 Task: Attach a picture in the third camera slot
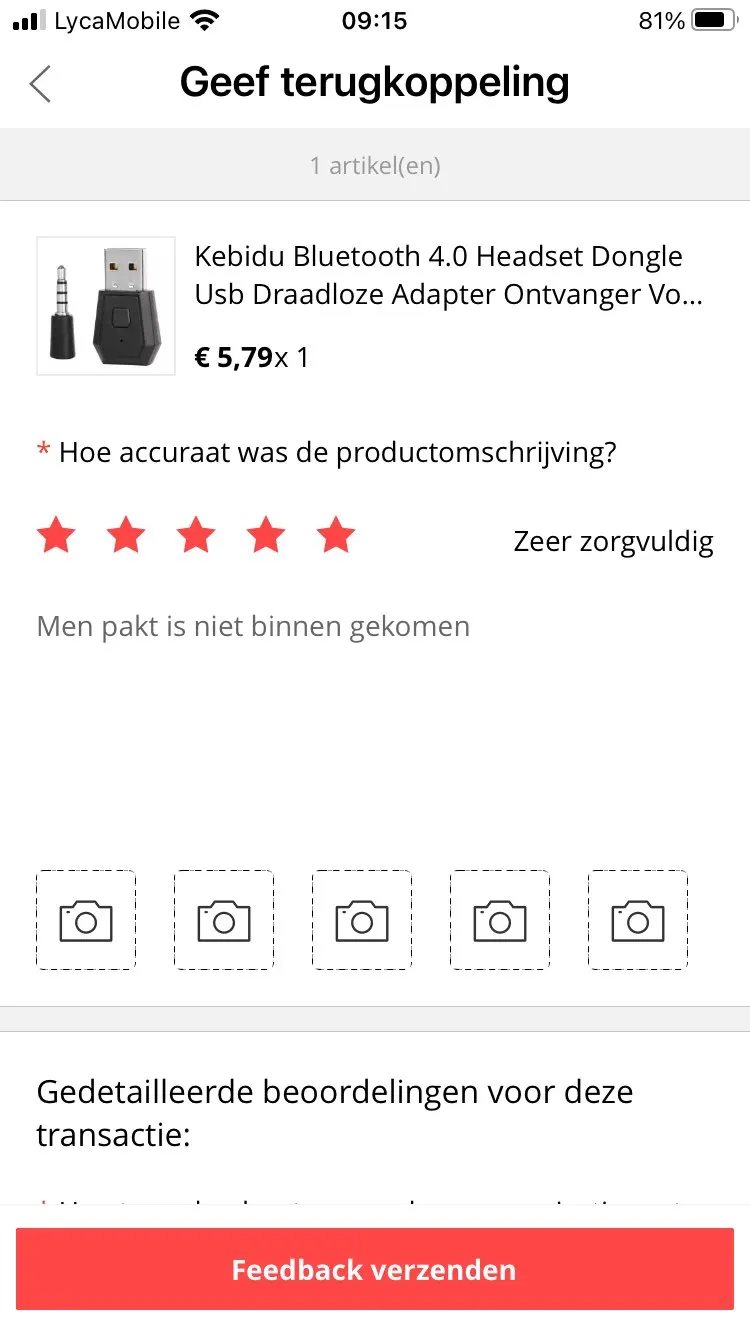click(x=362, y=920)
